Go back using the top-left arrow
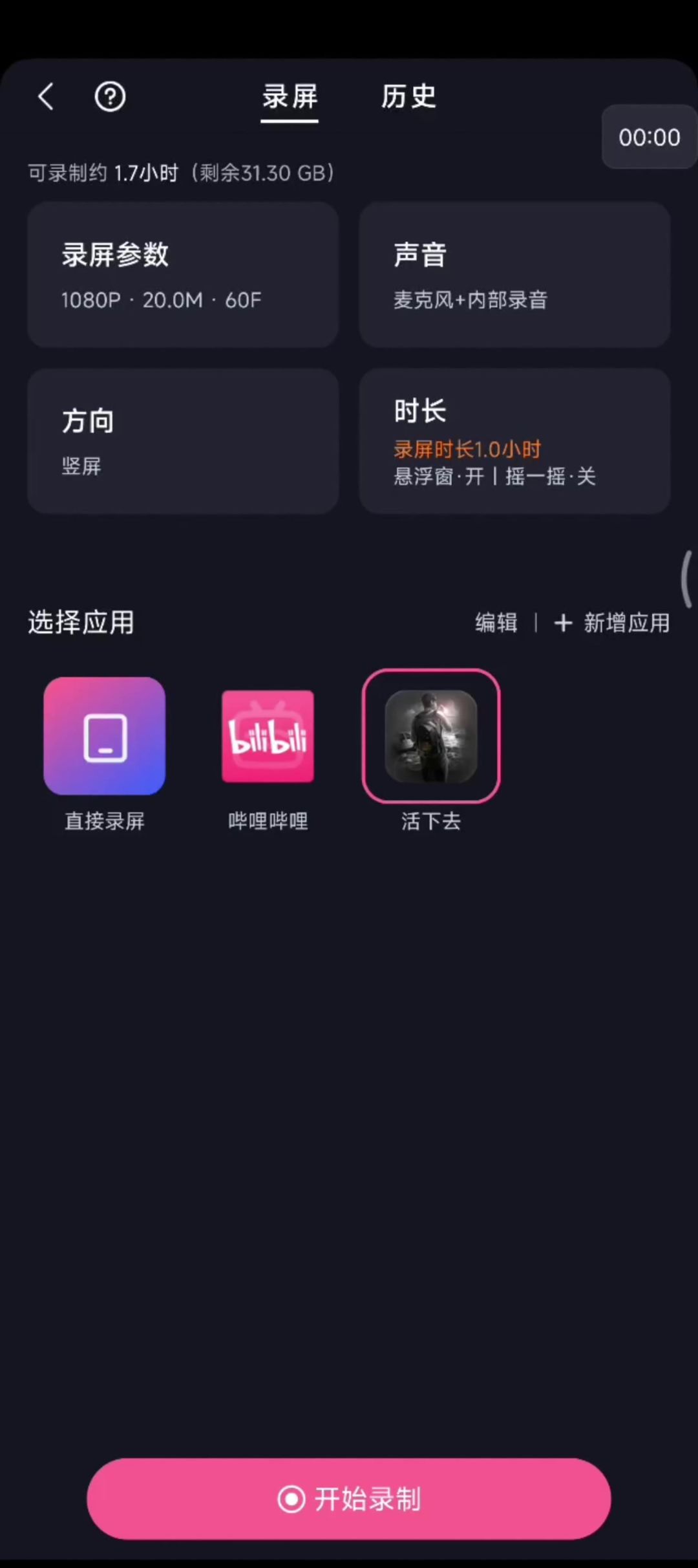 45,97
